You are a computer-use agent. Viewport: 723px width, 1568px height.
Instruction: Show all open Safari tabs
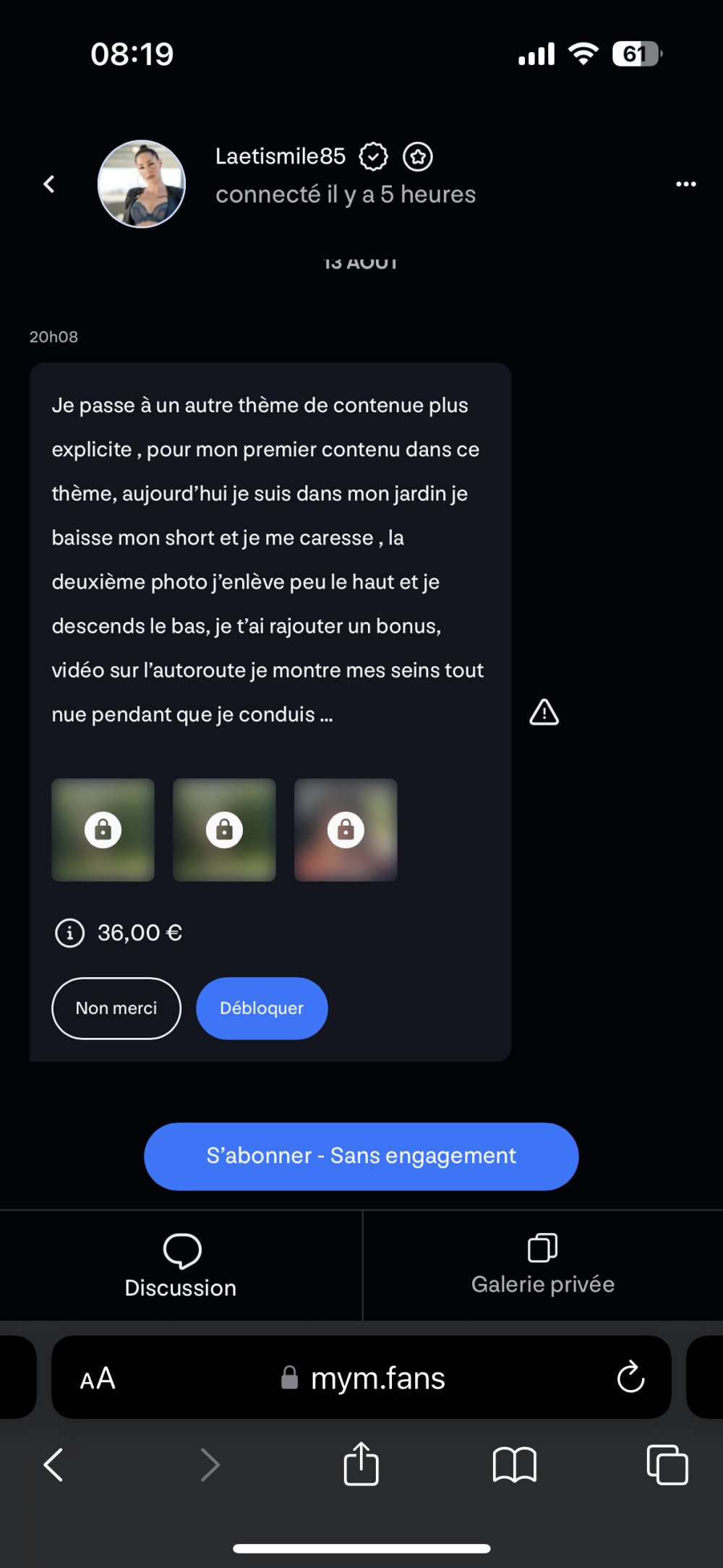click(667, 1465)
